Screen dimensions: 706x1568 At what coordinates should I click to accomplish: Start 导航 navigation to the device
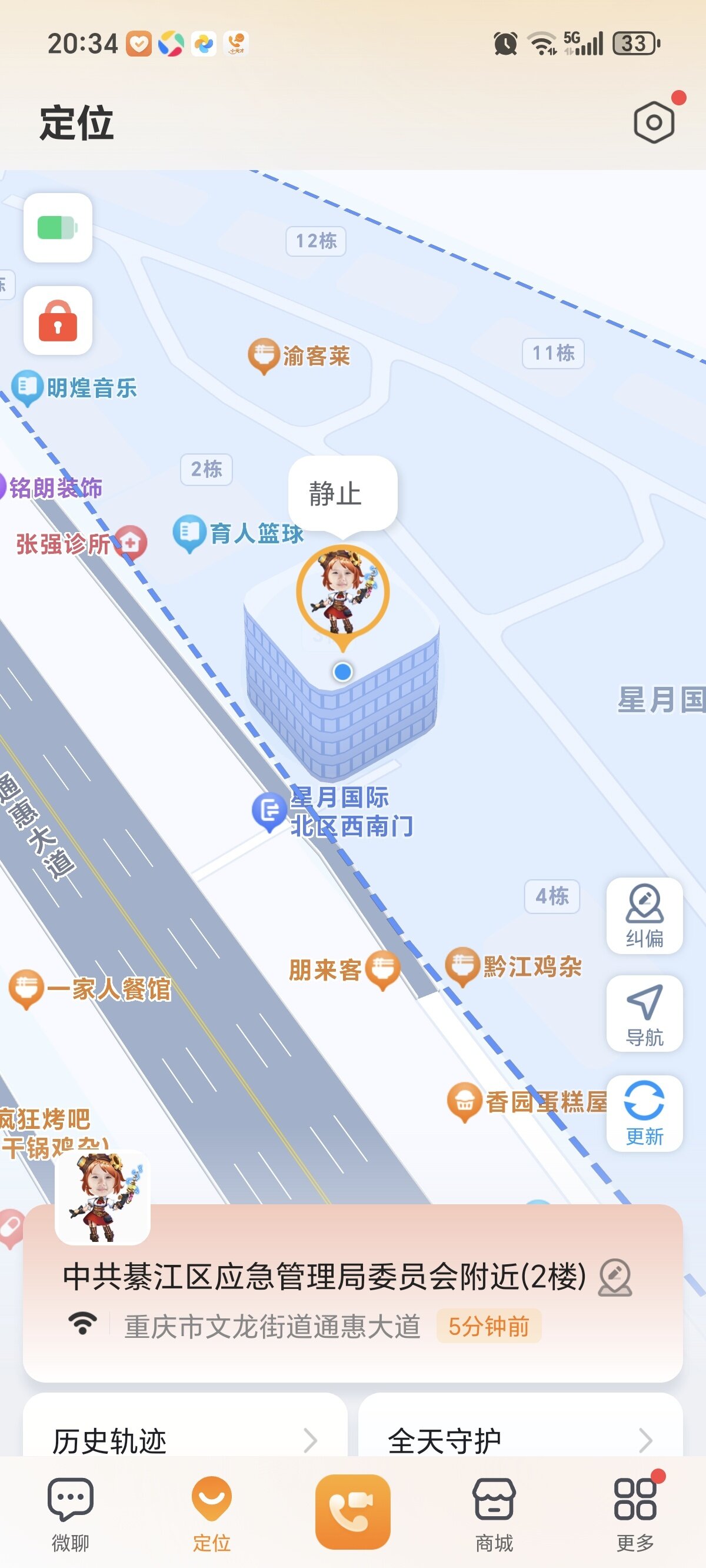[x=644, y=1014]
